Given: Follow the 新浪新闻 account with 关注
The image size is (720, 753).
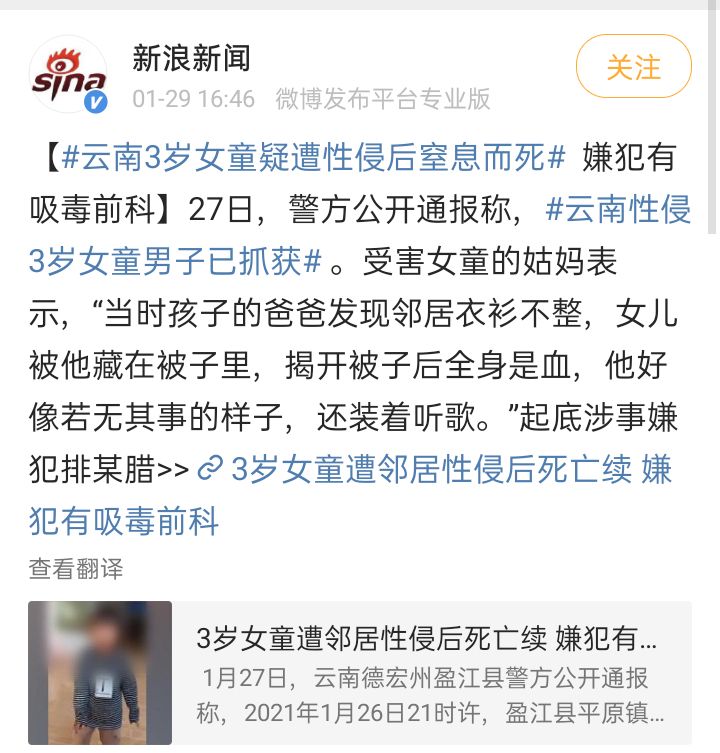Looking at the screenshot, I should (633, 67).
